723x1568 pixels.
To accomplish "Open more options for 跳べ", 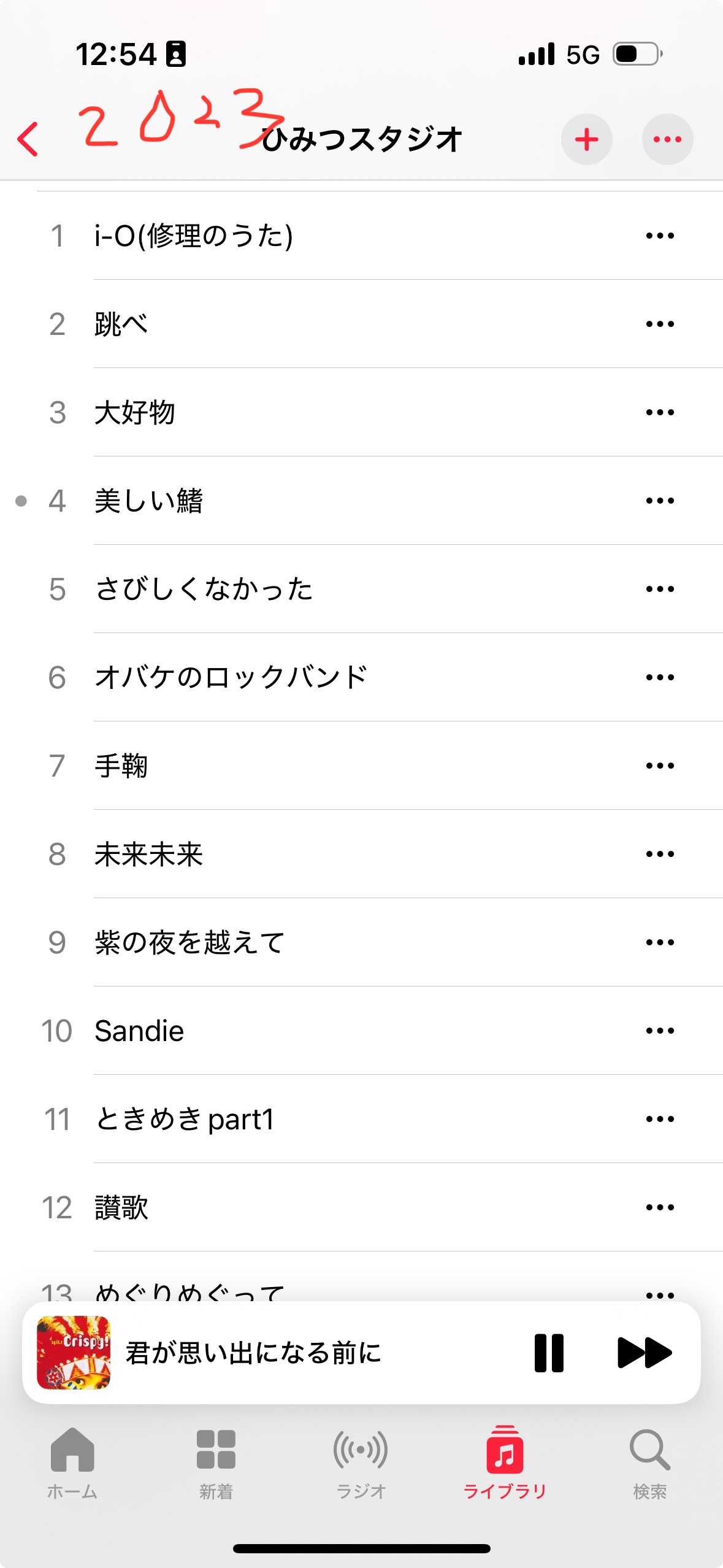I will pyautogui.click(x=660, y=324).
